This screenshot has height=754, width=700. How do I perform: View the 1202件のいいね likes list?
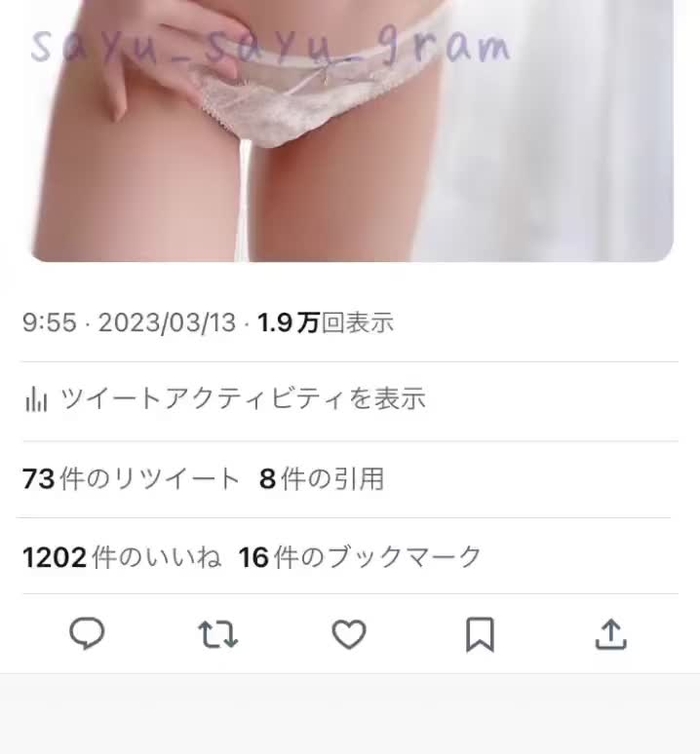pos(122,557)
